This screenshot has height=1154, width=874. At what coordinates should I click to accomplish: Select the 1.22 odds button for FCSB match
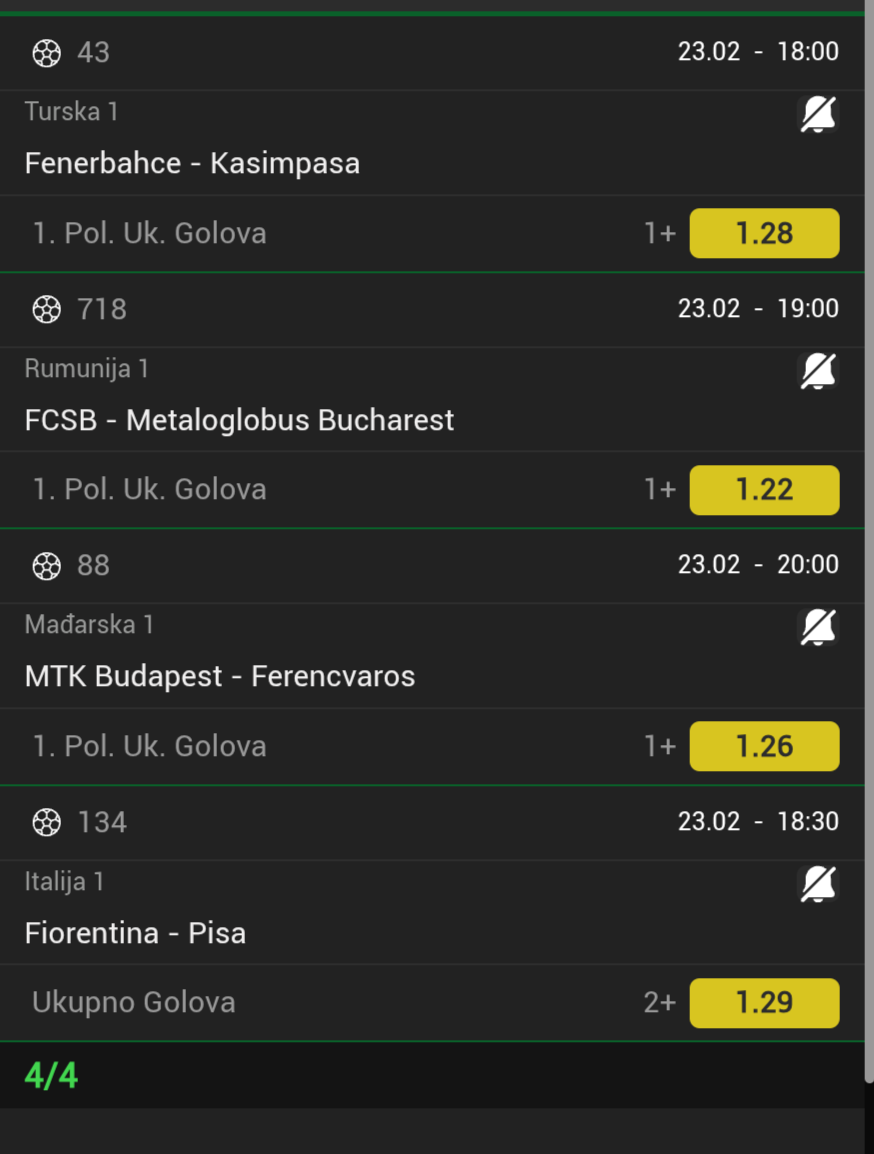pos(764,490)
